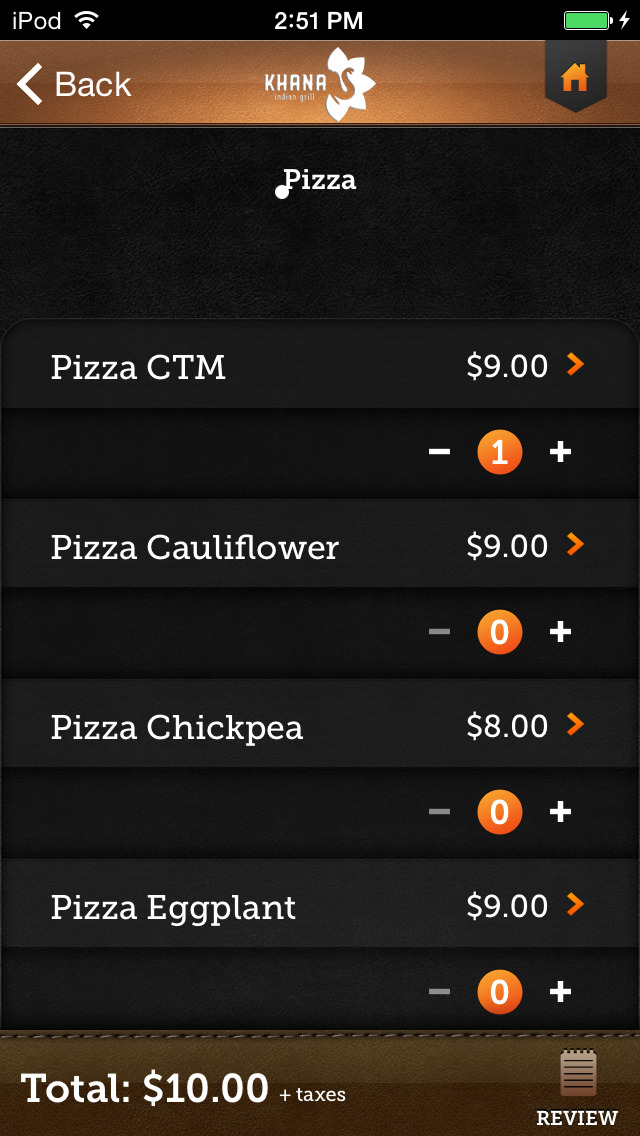Add one Pizza Chickpea

pyautogui.click(x=560, y=812)
